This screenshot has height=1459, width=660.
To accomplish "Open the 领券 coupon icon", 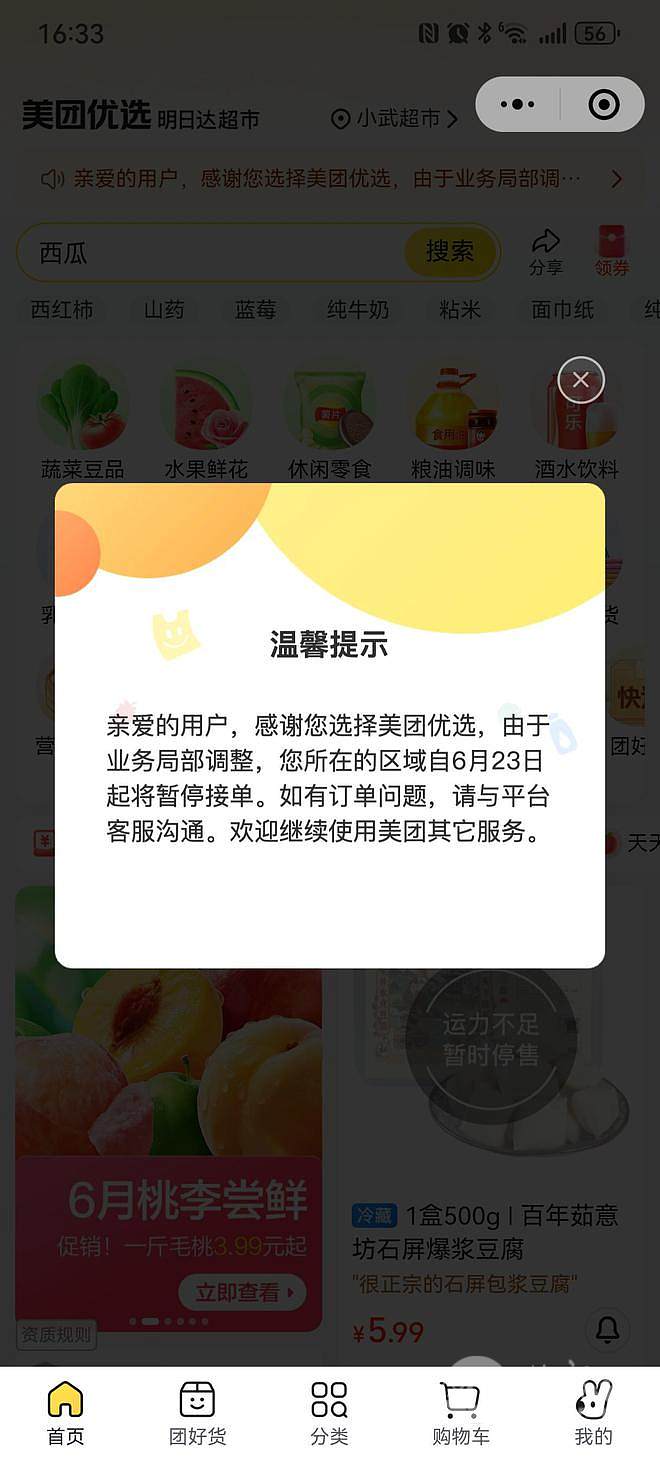I will click(611, 252).
